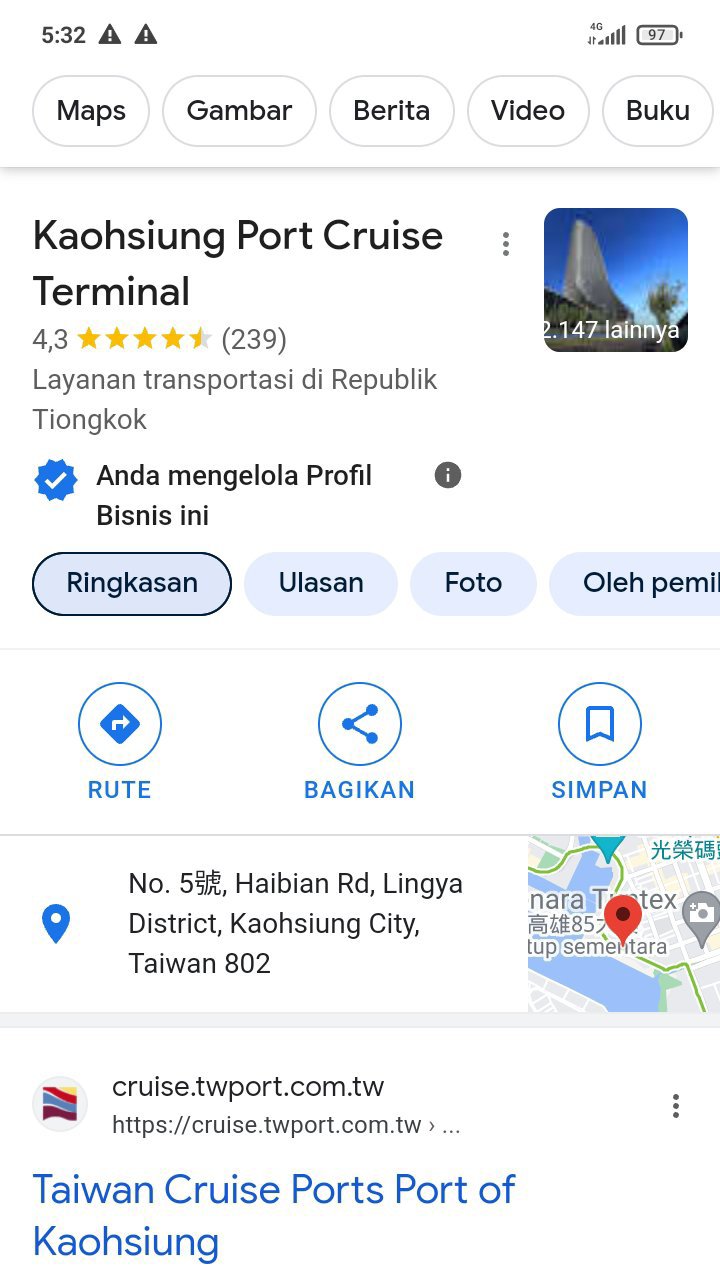
Task: Open Taiwan Cruise Ports Port of Kaohsiung result
Action: (273, 1215)
